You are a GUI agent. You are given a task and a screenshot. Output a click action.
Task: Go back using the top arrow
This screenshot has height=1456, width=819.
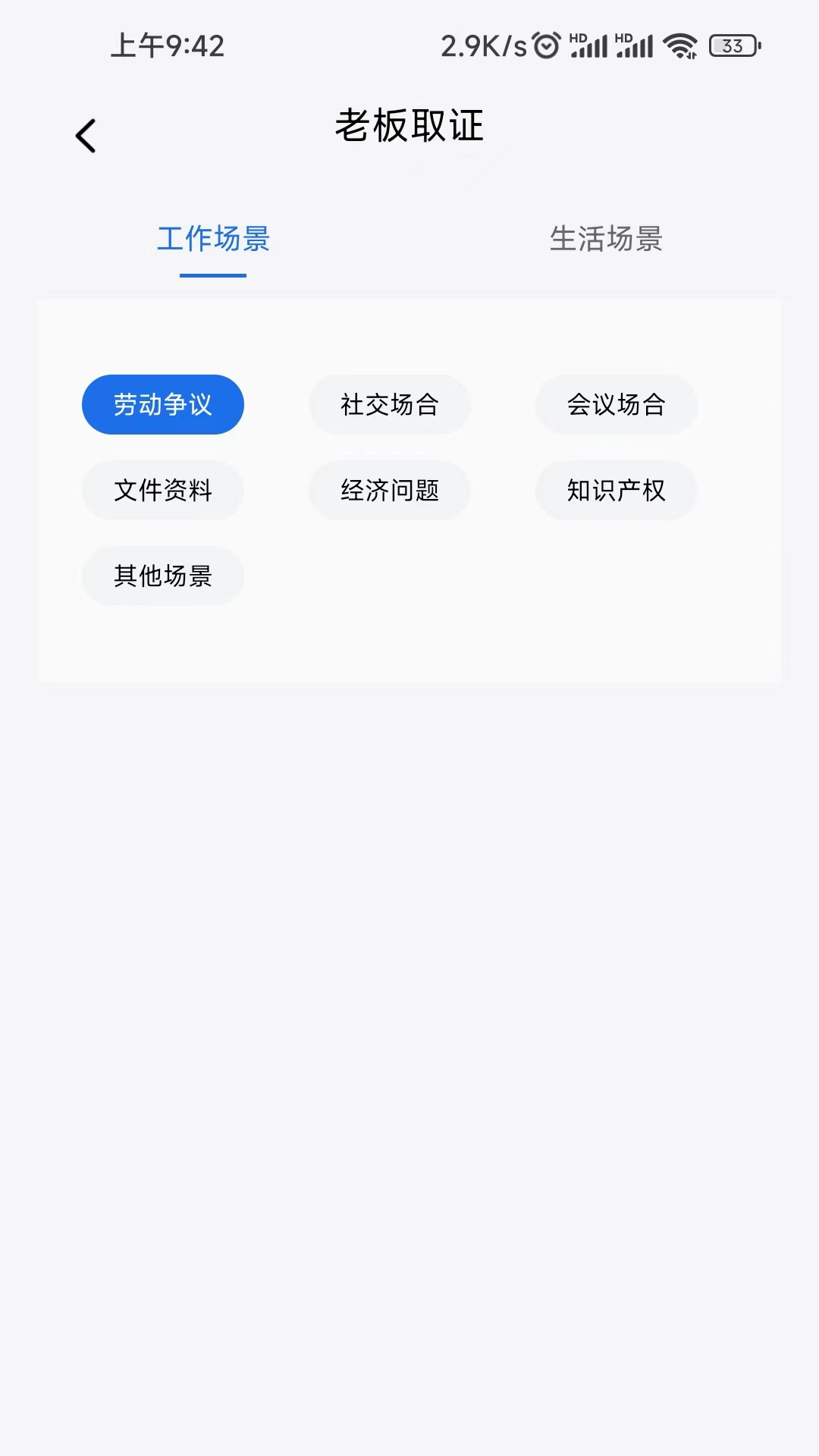click(x=86, y=136)
